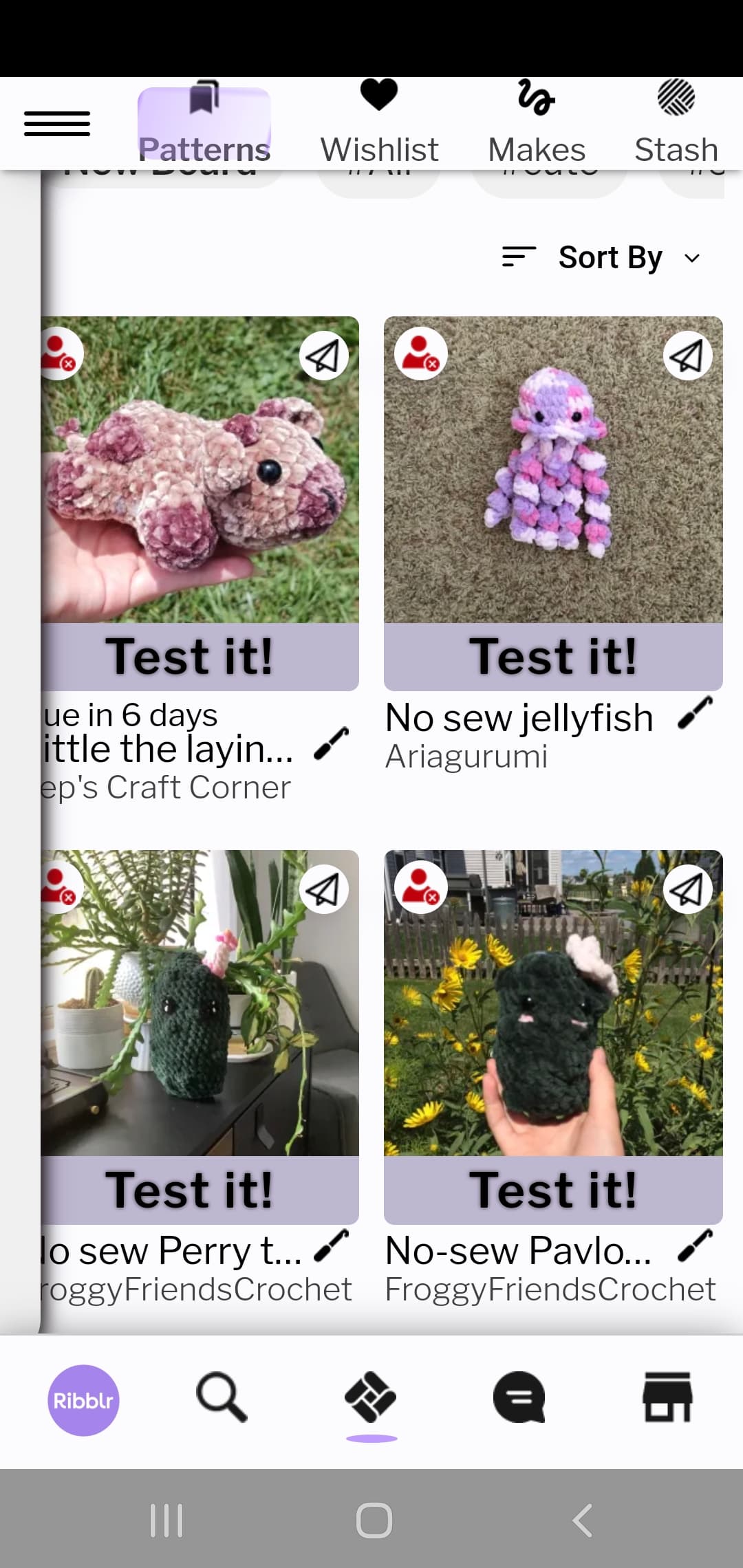Open search from the bottom navigation

coord(222,1397)
